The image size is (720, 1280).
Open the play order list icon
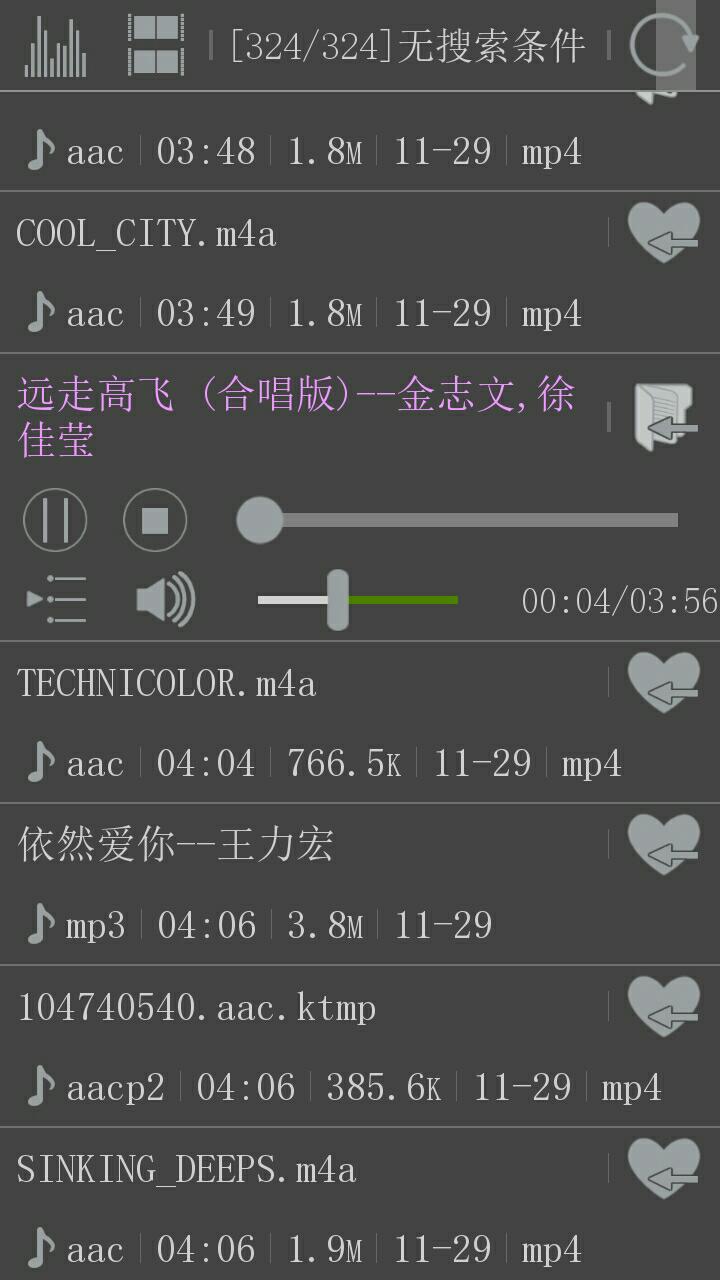pyautogui.click(x=56, y=600)
